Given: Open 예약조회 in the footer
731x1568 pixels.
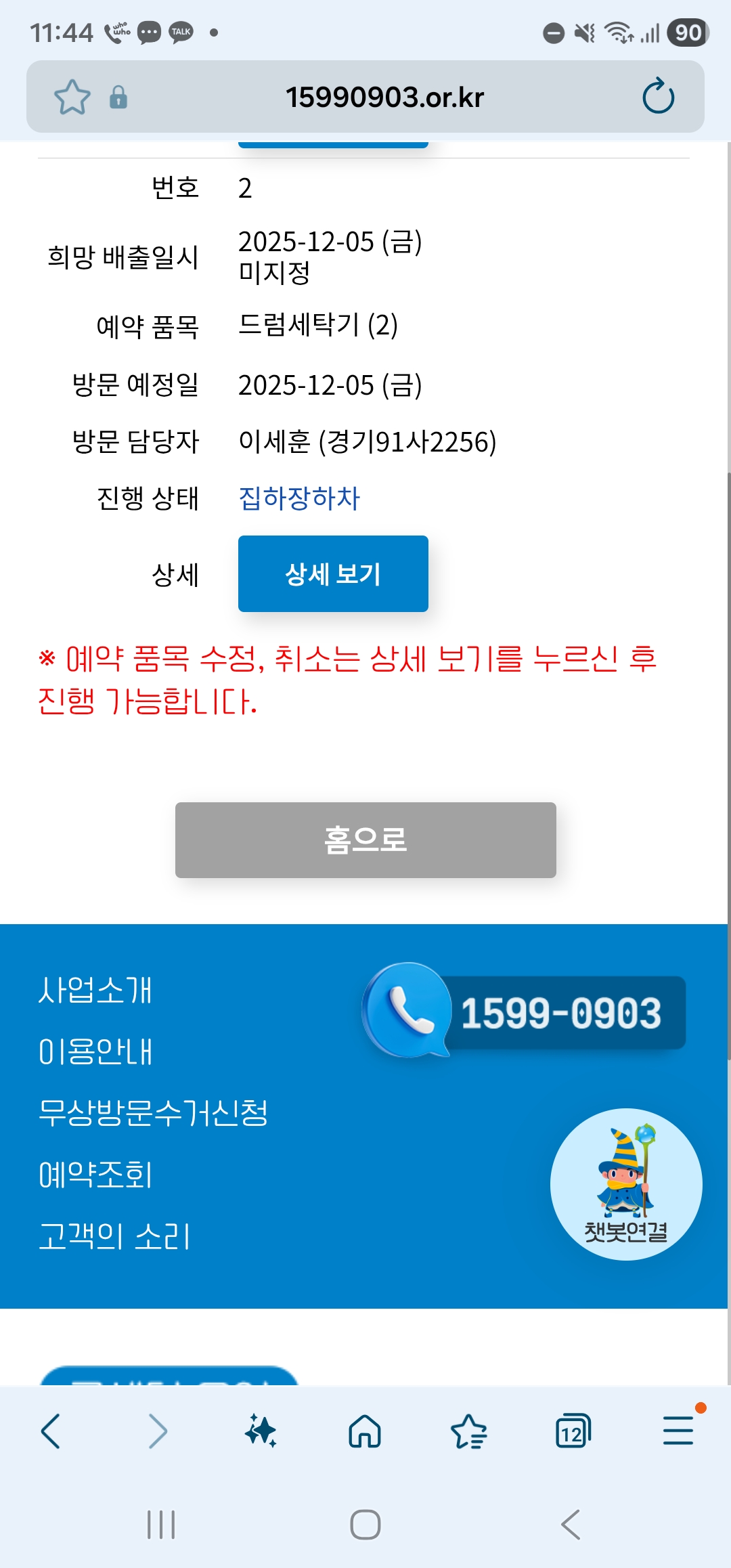Looking at the screenshot, I should 95,1174.
